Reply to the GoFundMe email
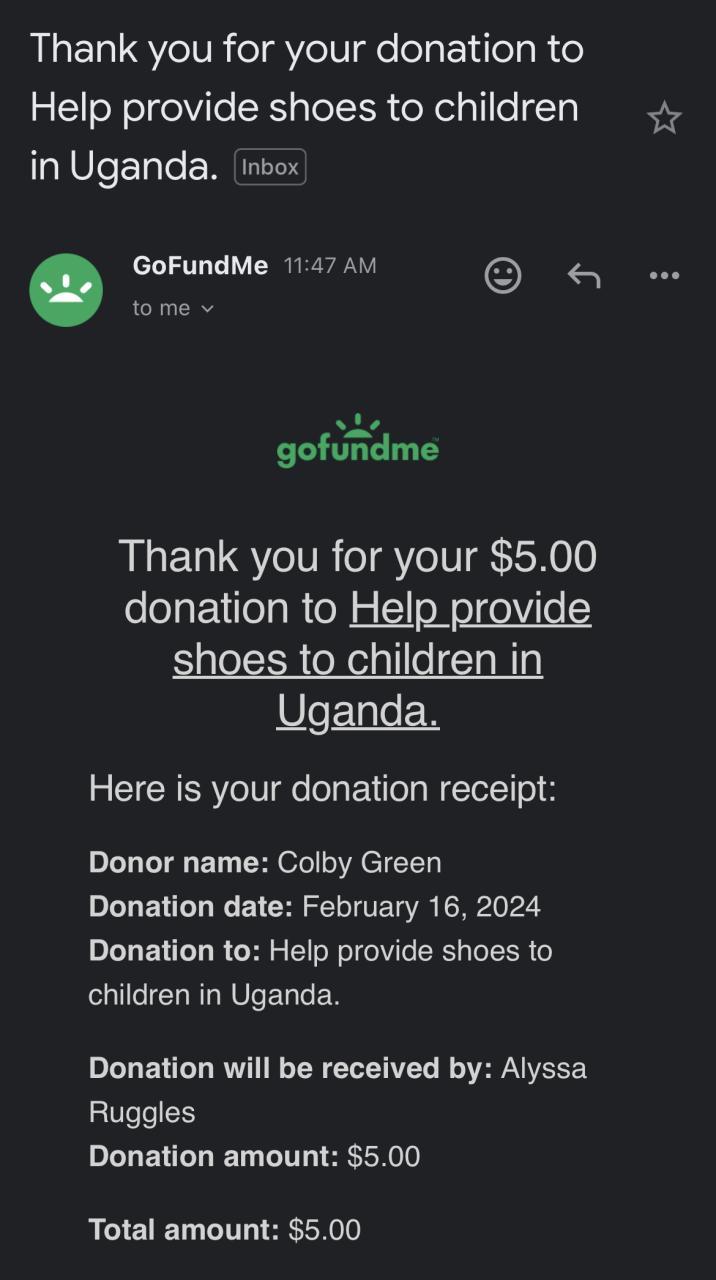716x1280 pixels. tap(584, 275)
